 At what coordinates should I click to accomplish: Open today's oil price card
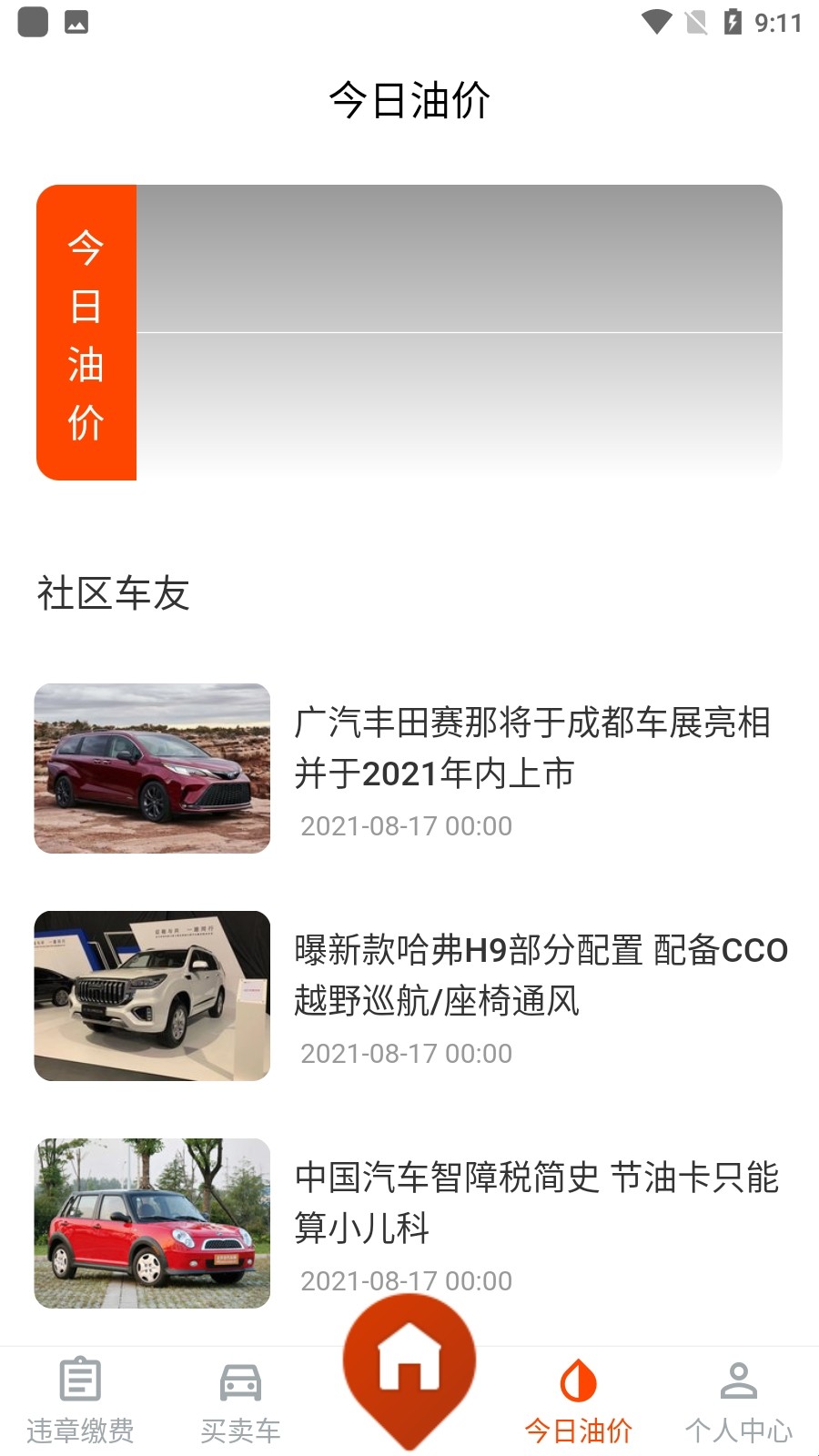pyautogui.click(x=409, y=332)
